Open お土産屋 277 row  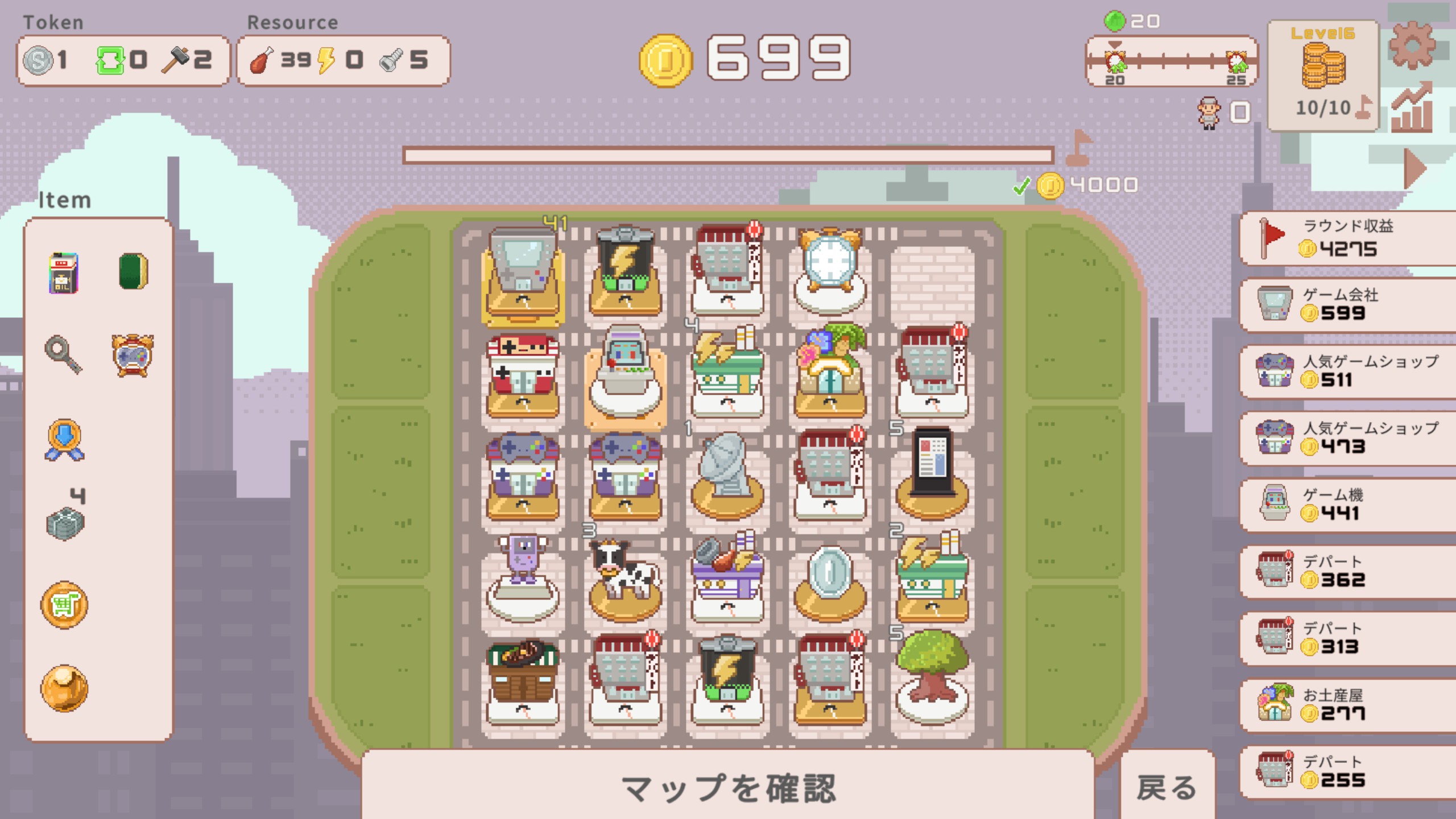1348,705
